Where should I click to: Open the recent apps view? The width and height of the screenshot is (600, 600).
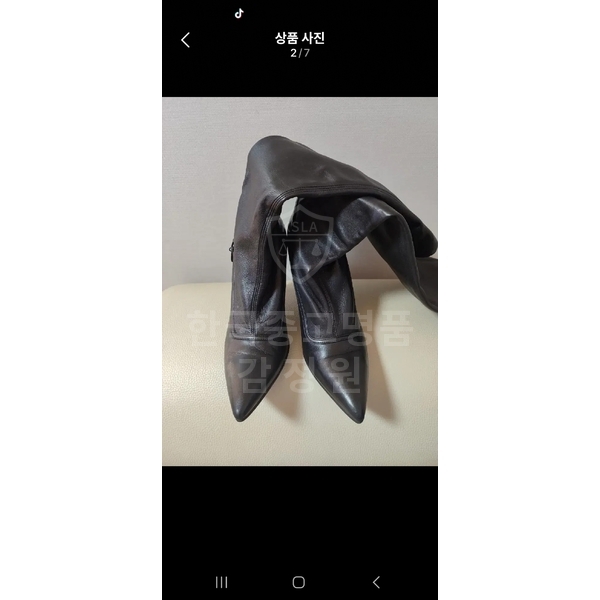[x=221, y=581]
